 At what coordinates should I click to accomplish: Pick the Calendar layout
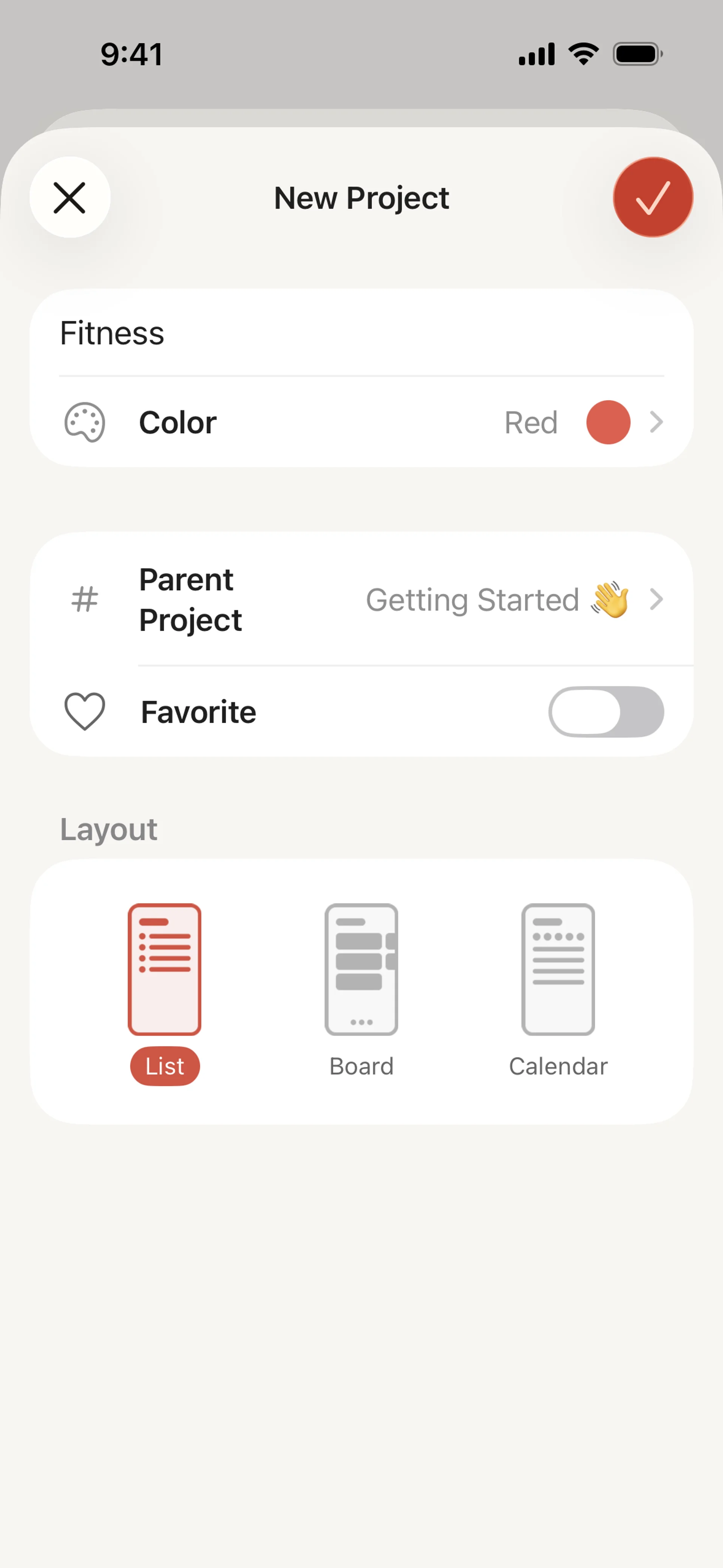click(x=558, y=993)
